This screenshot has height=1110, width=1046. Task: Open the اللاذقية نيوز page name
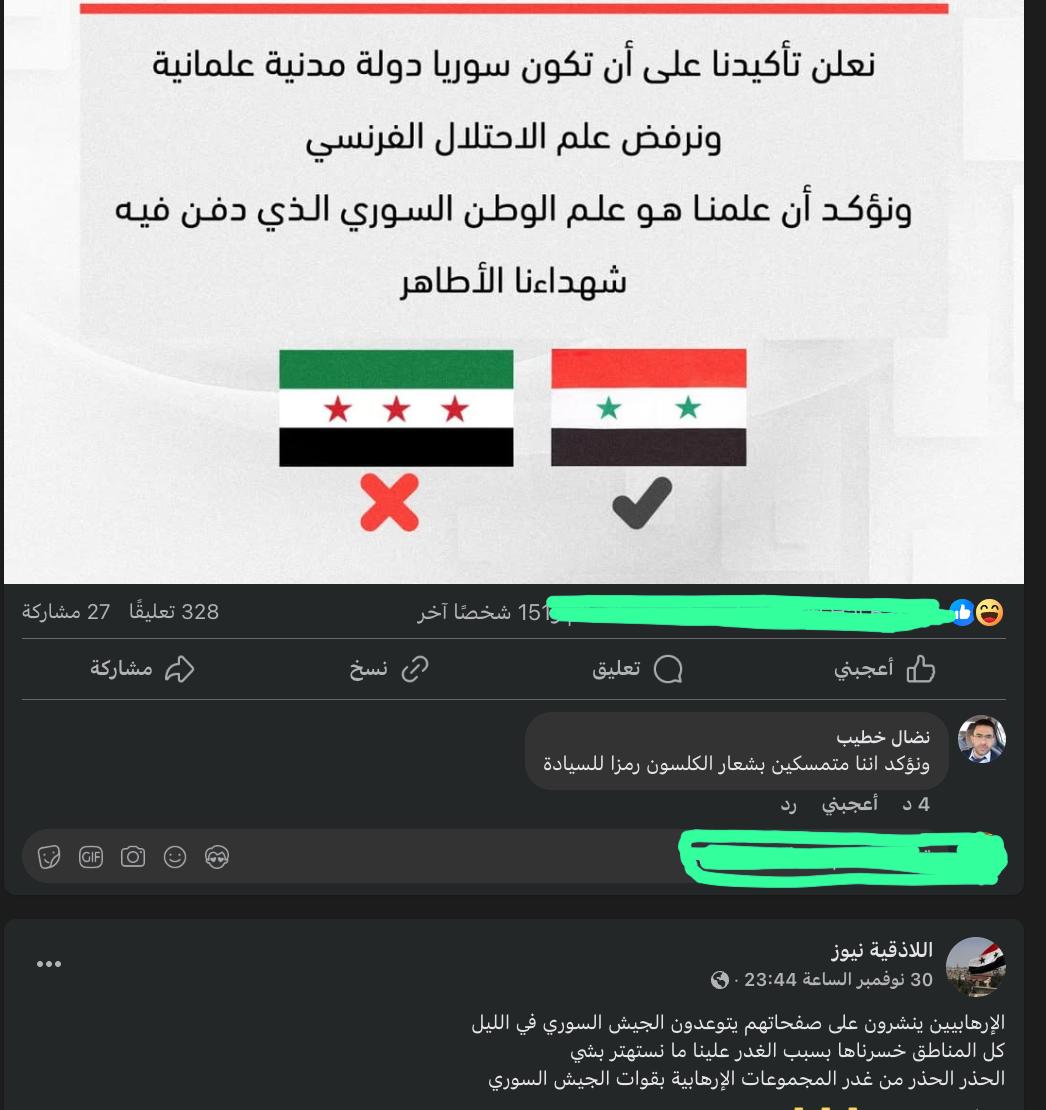881,950
